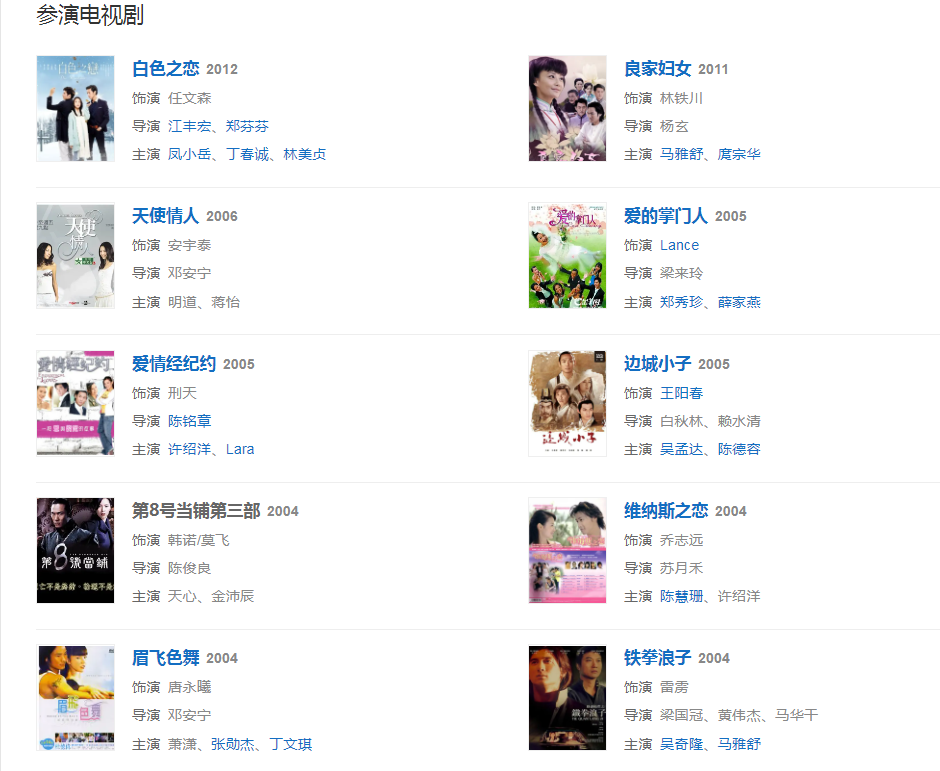940x771 pixels.
Task: View director 江丰宏's page
Action: coord(189,126)
